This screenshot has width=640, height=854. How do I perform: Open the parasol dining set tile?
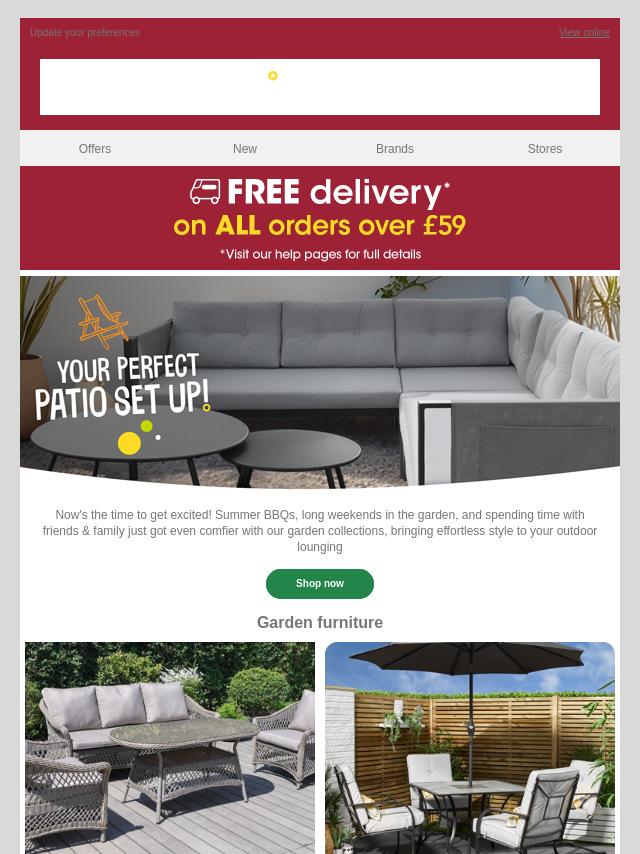click(x=470, y=748)
